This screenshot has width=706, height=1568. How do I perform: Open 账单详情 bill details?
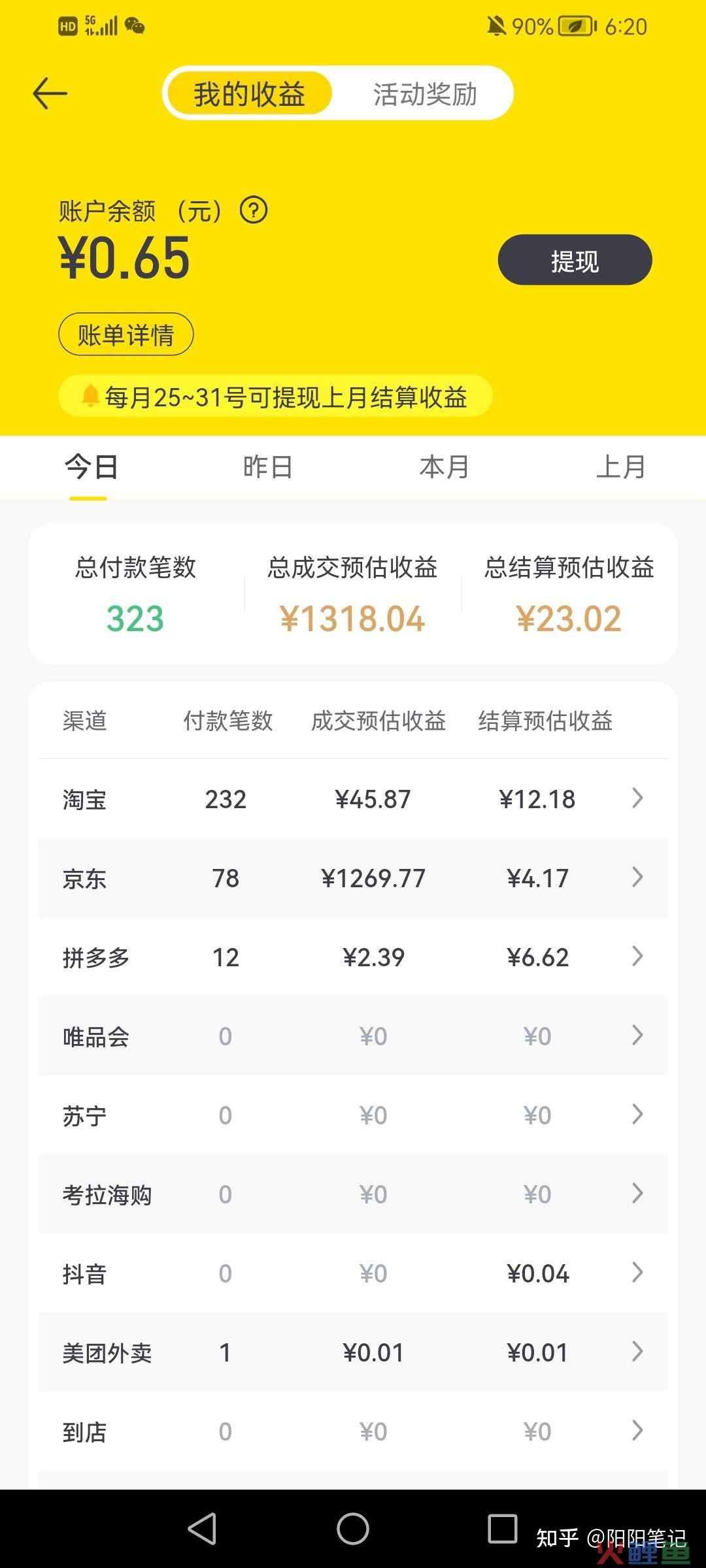[x=126, y=335]
